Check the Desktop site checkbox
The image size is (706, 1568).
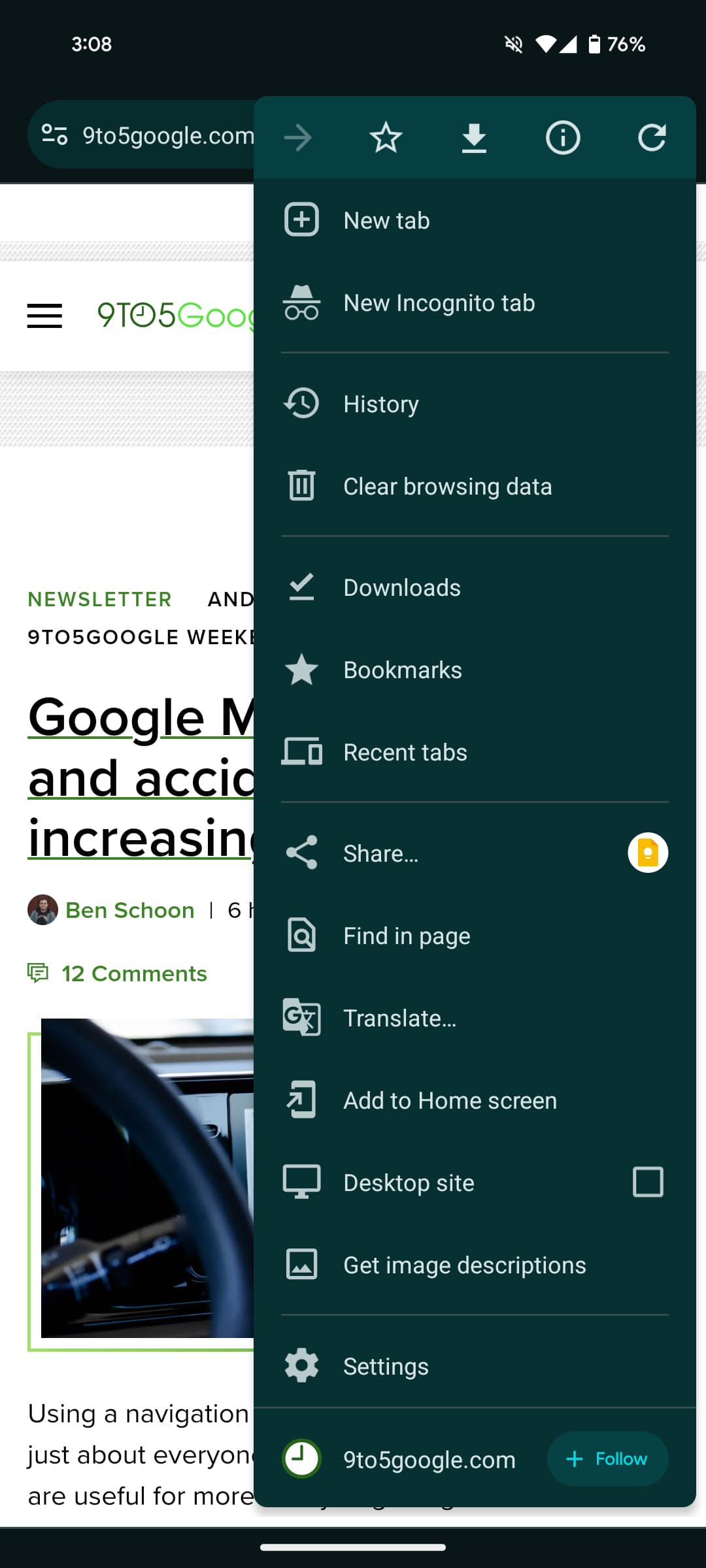pyautogui.click(x=647, y=1182)
